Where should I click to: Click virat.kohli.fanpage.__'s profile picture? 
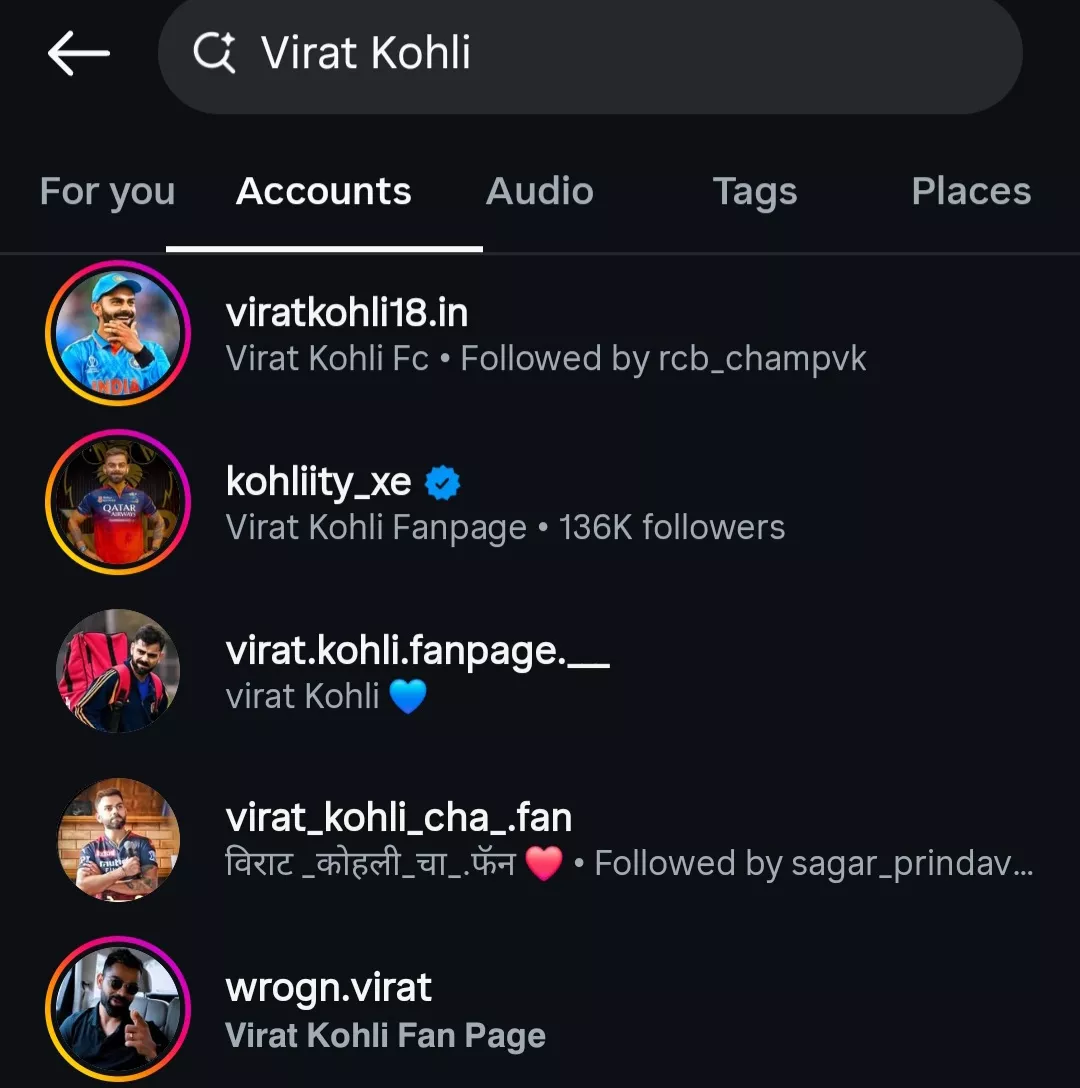(118, 670)
